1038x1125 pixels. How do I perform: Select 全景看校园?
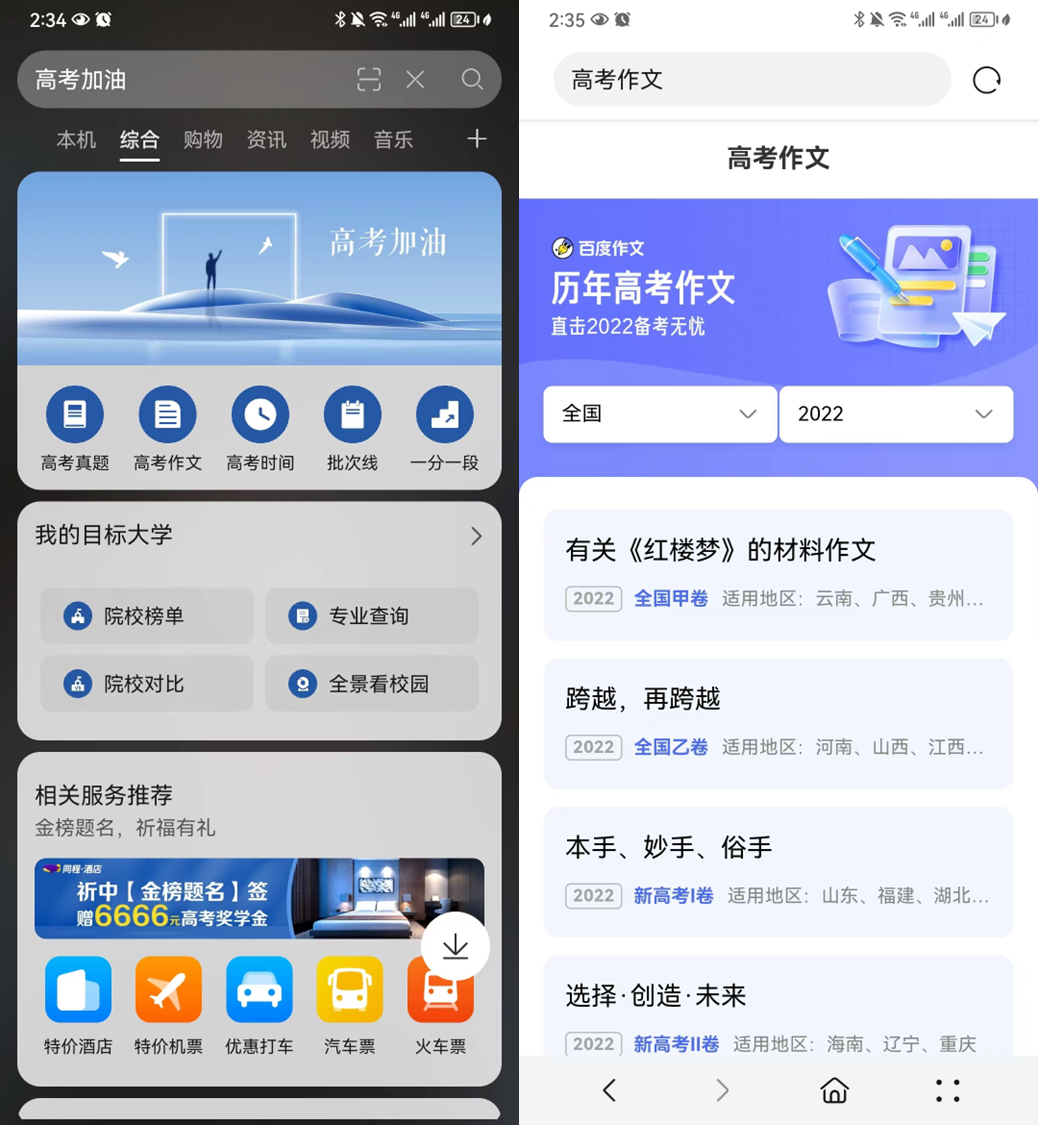(371, 684)
